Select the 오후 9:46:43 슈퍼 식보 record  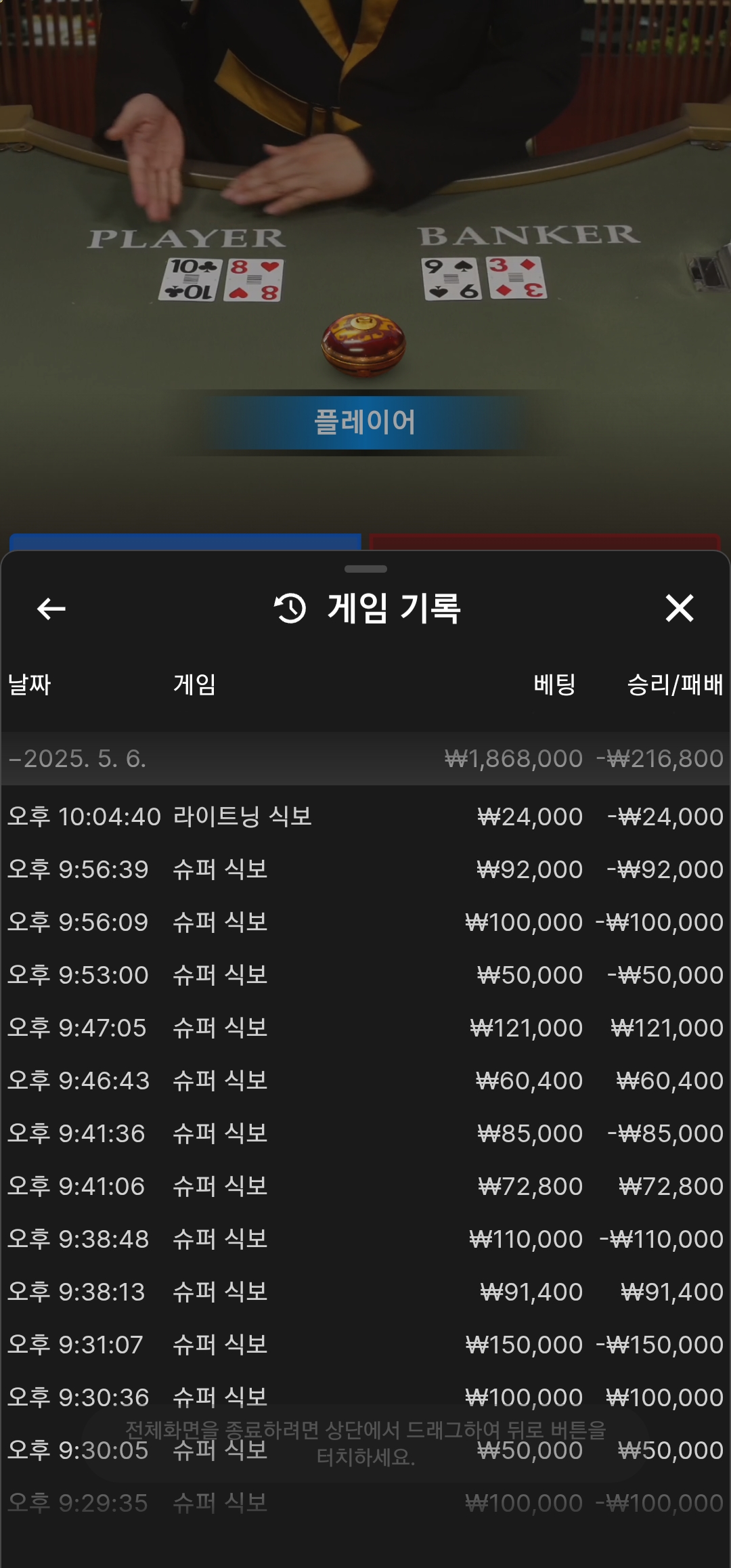point(365,1081)
